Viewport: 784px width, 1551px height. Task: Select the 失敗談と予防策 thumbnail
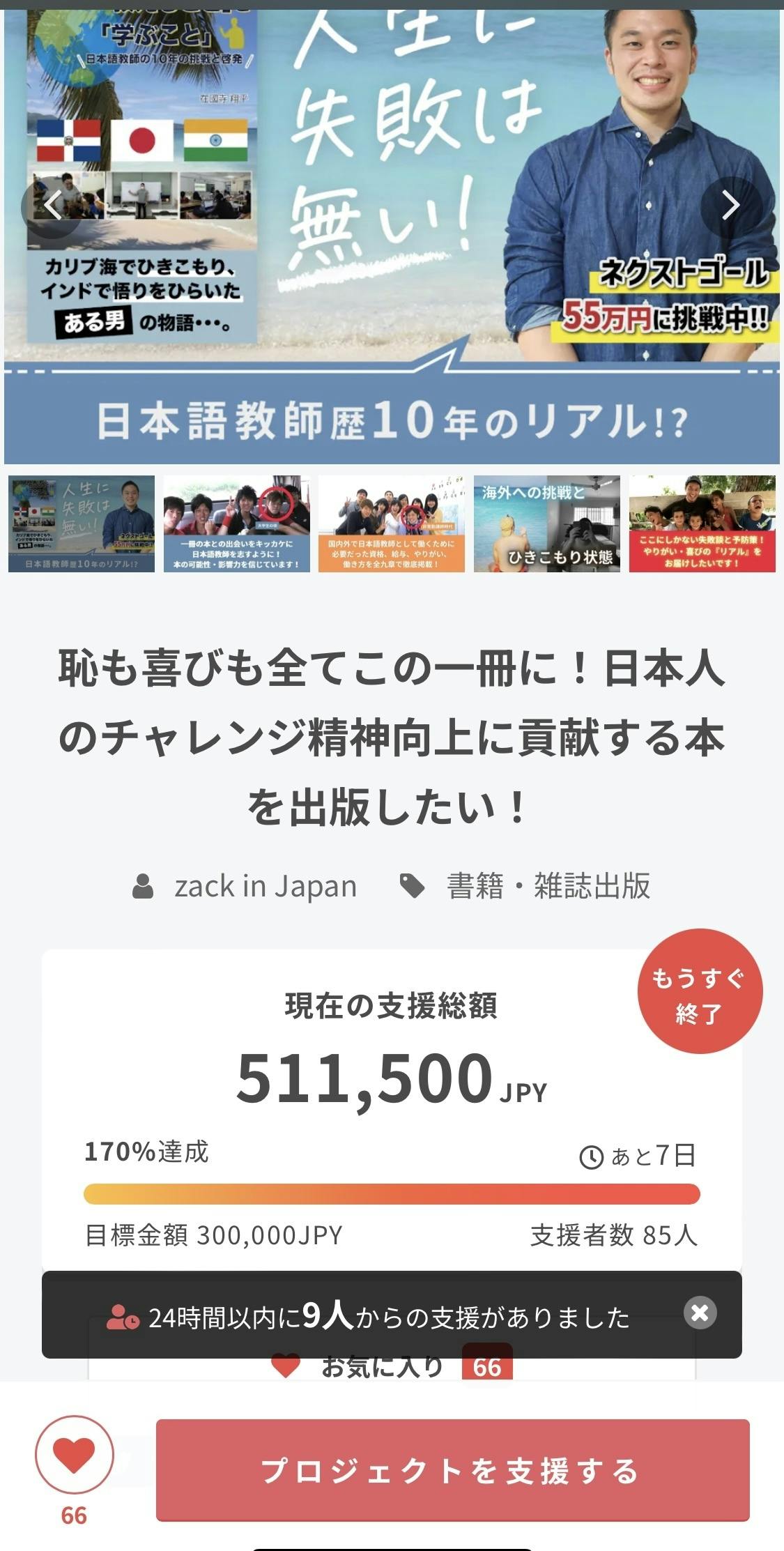pos(702,524)
